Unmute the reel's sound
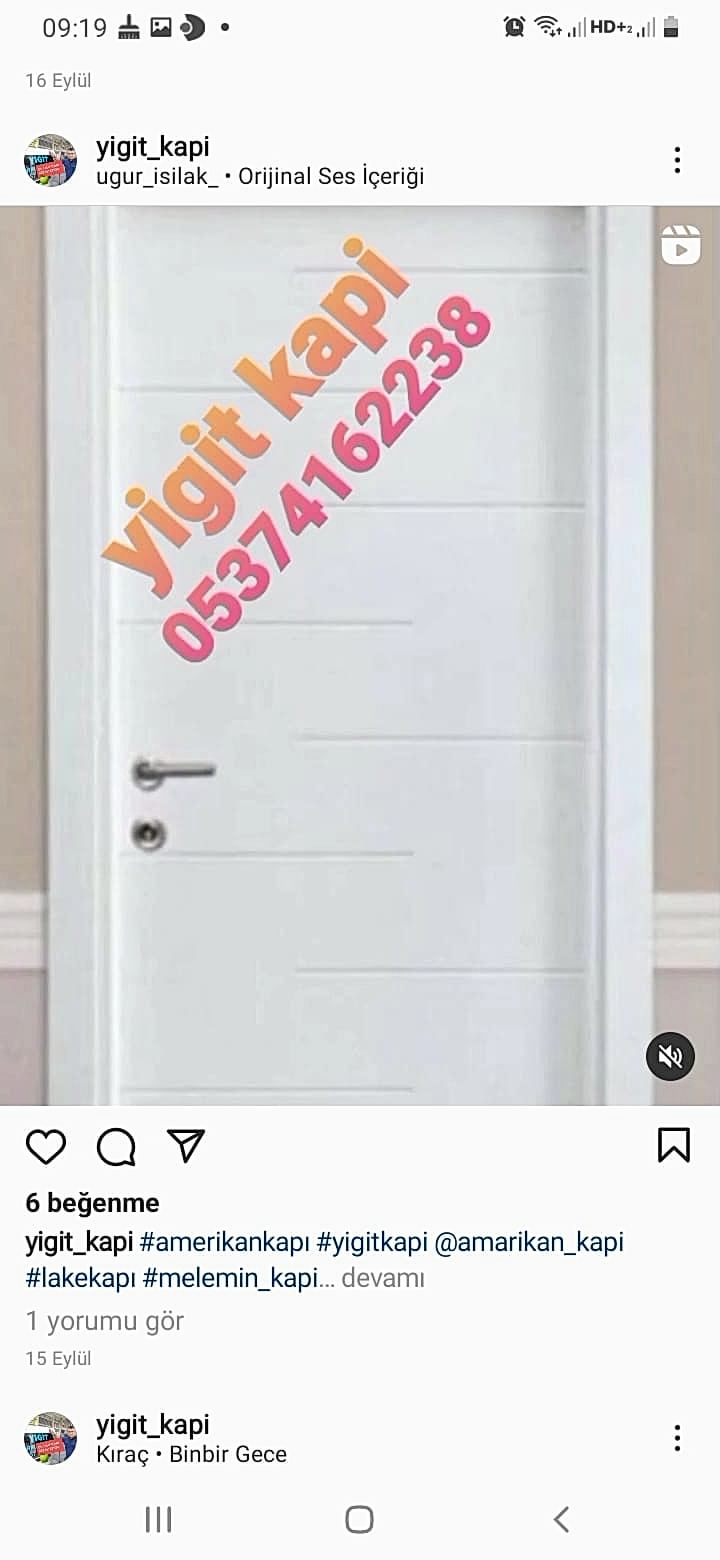The image size is (720, 1560). [x=670, y=1056]
